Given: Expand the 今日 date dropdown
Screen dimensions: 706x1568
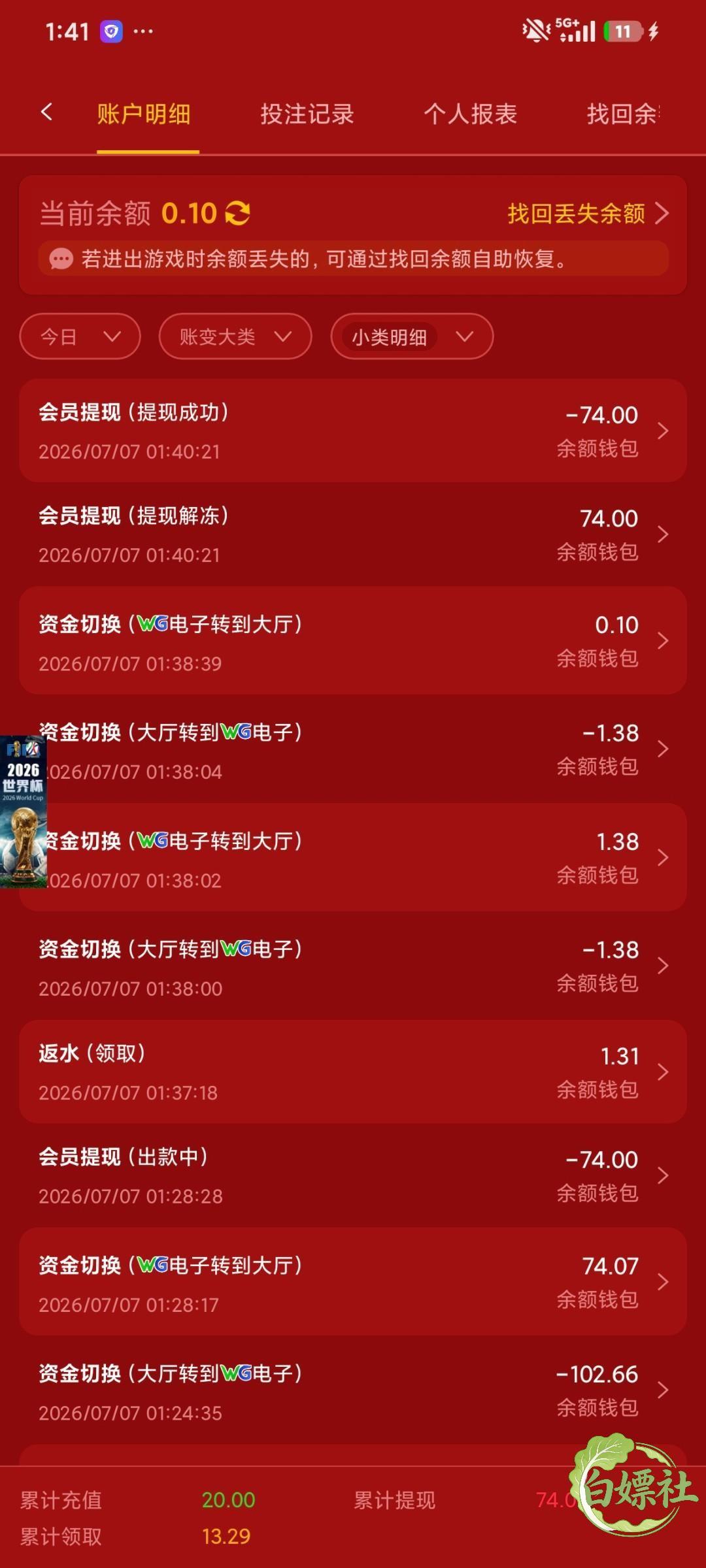Looking at the screenshot, I should click(80, 336).
